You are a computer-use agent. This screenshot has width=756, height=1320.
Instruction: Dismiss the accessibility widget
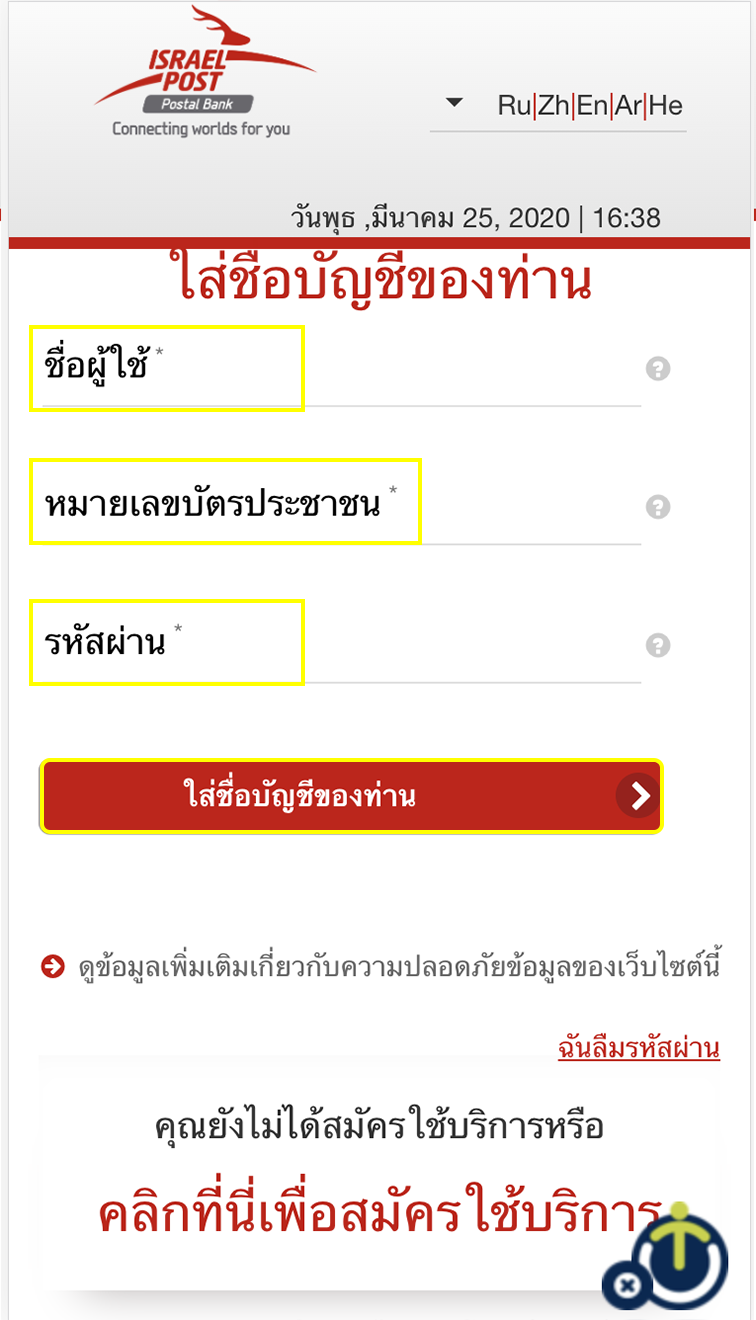(x=626, y=1286)
